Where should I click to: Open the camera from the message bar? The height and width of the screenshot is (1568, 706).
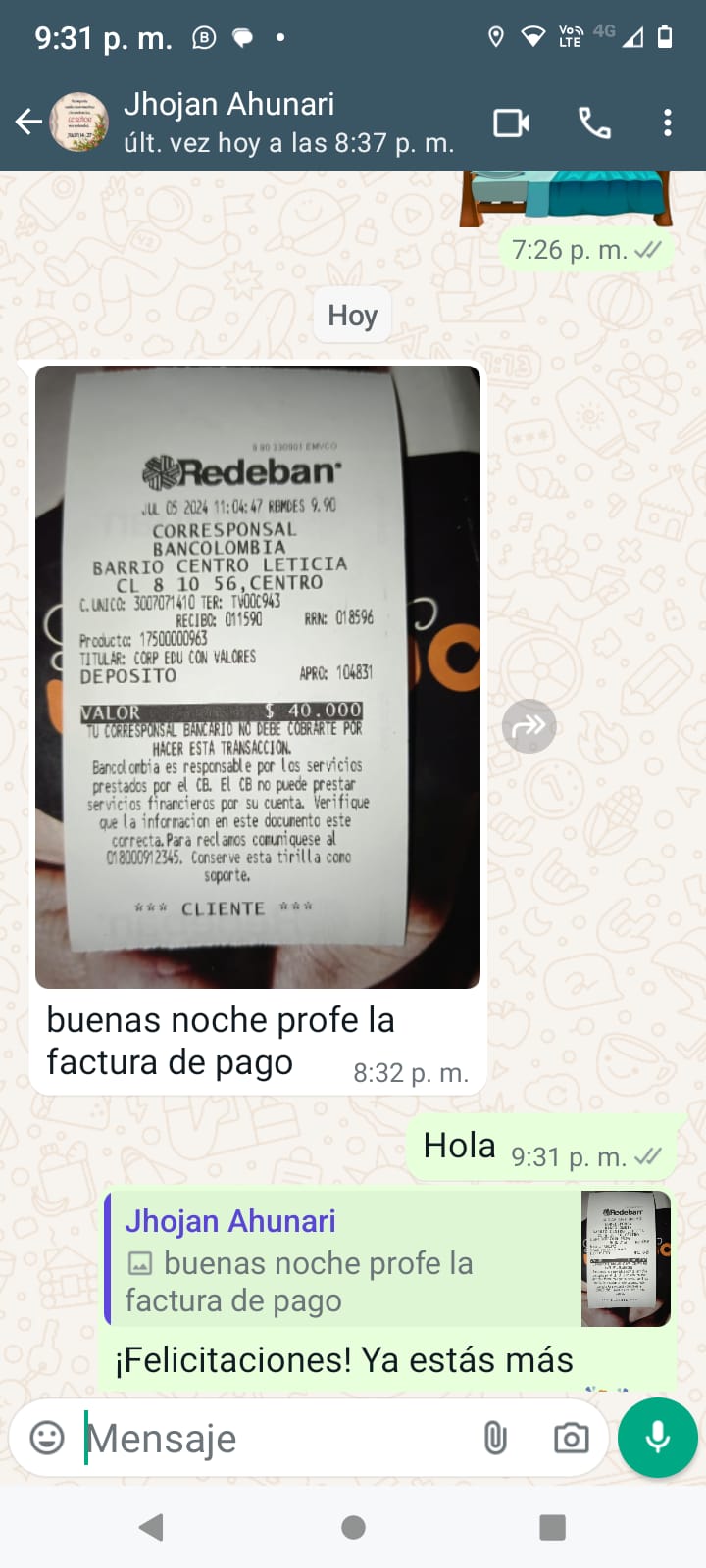tap(571, 1438)
